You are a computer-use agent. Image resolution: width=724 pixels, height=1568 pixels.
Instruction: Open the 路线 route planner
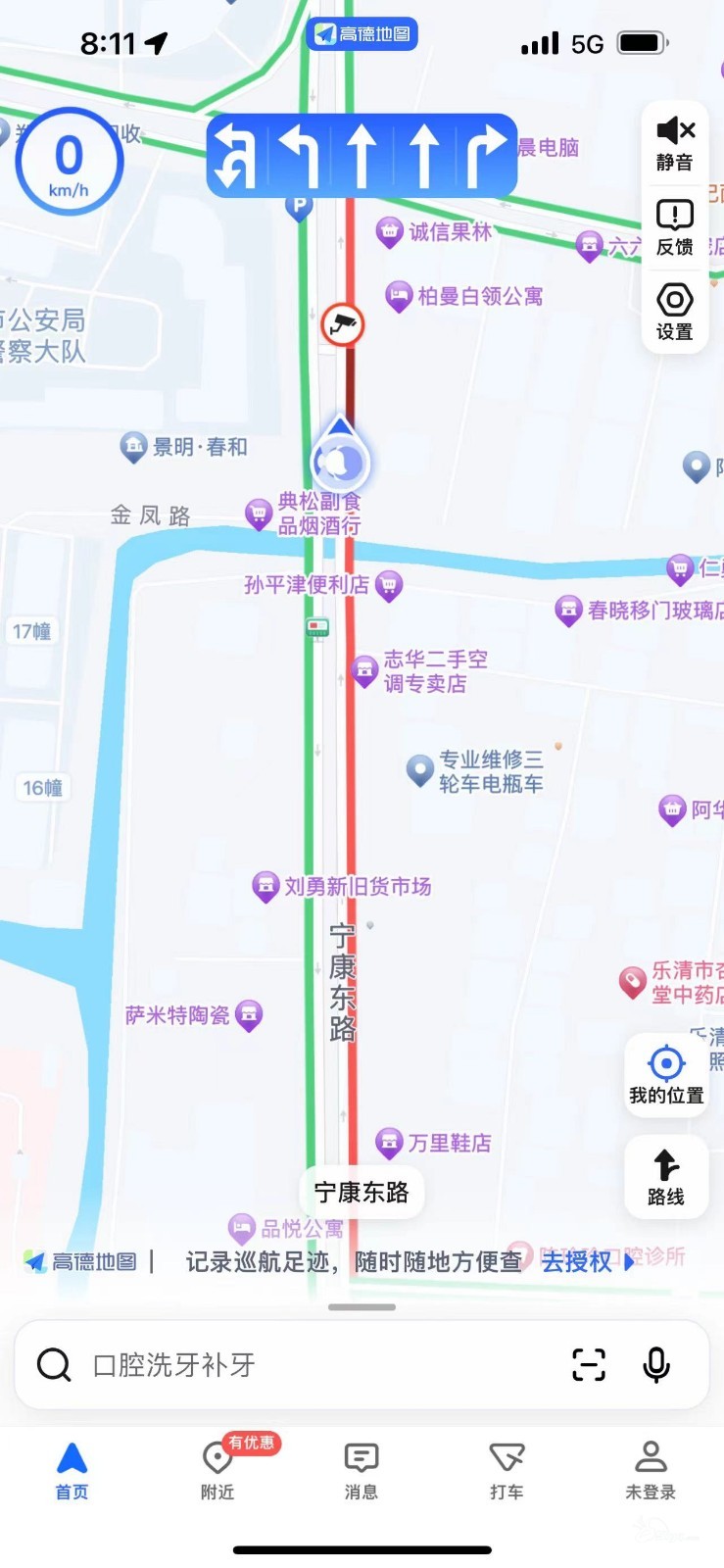click(666, 1177)
